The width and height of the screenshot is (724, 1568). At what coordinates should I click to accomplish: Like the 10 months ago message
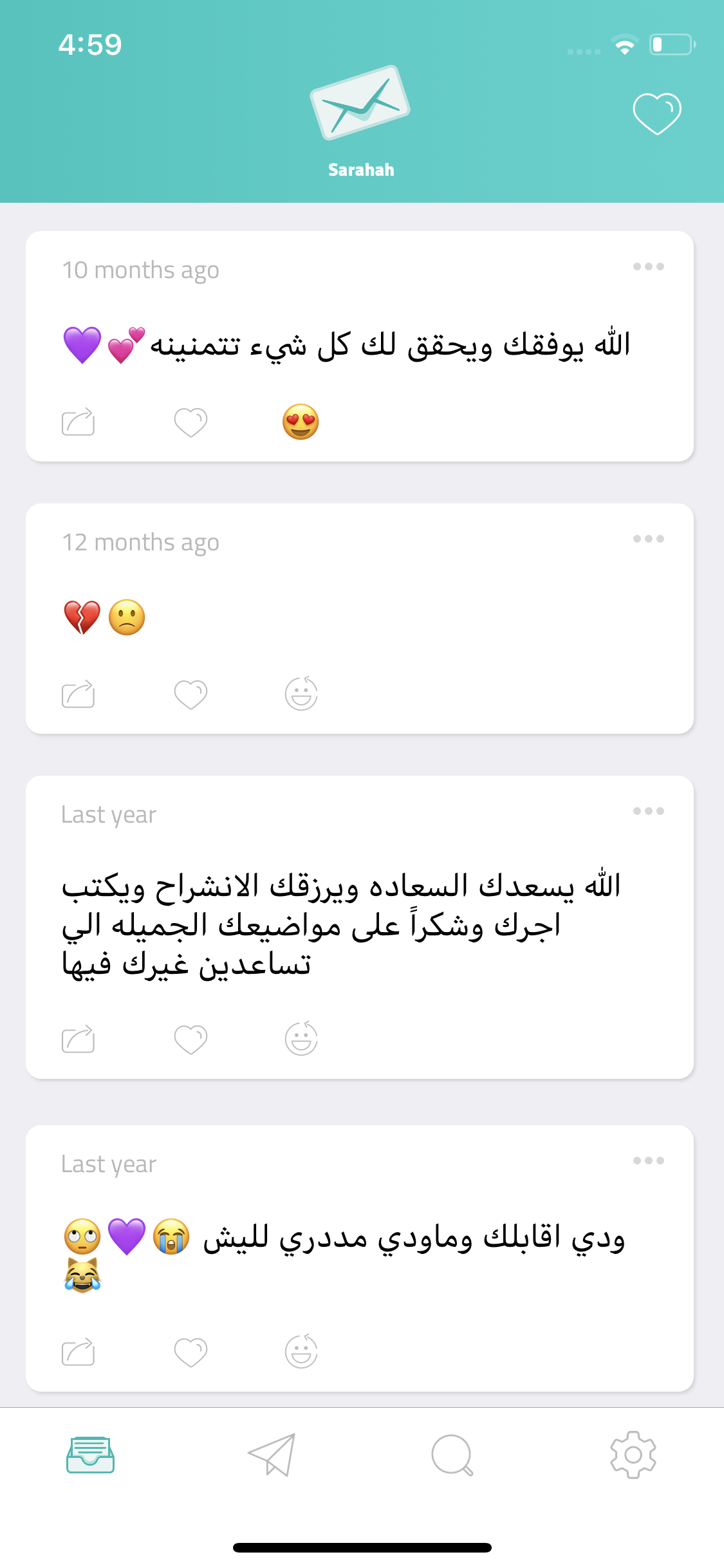tap(190, 422)
